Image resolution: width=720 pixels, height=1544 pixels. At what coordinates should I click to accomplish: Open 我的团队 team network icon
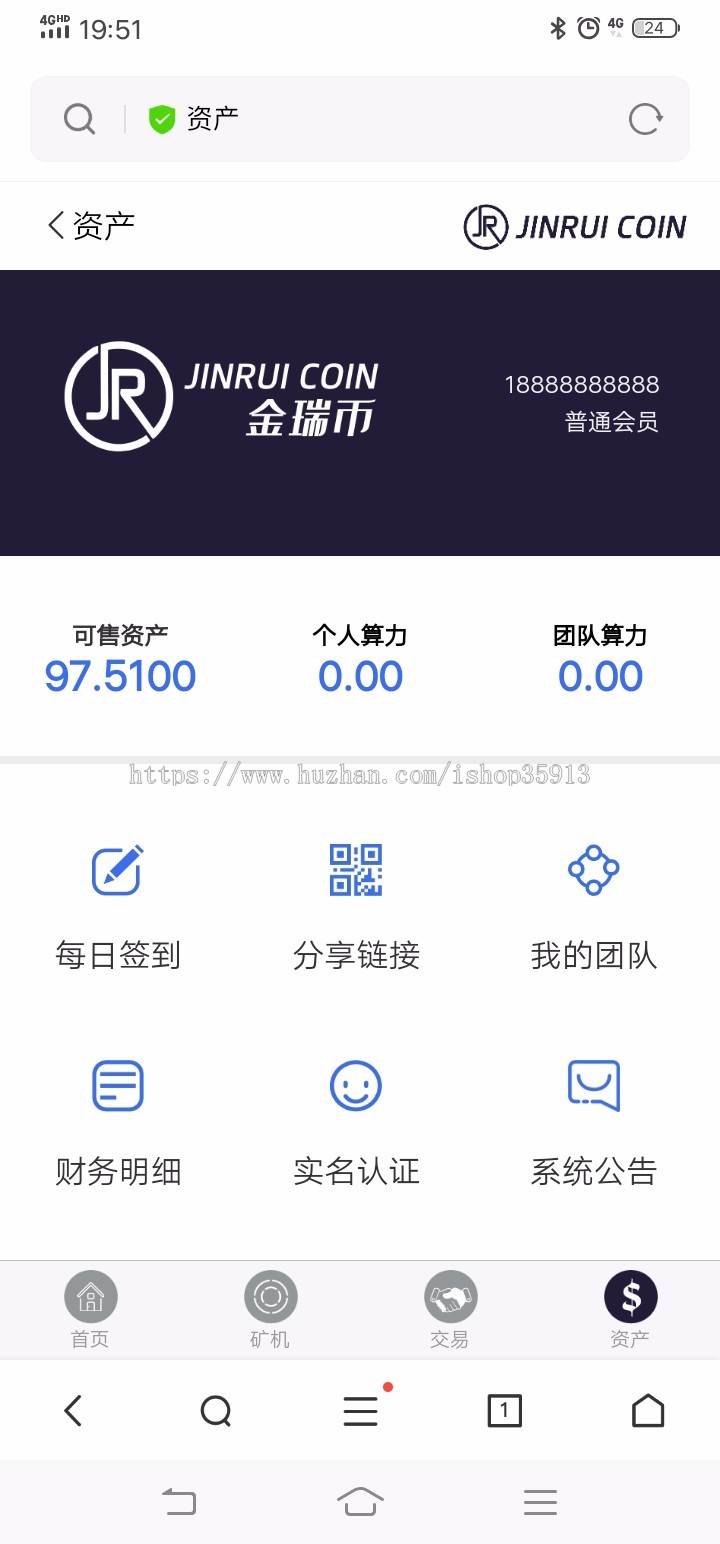pos(594,869)
